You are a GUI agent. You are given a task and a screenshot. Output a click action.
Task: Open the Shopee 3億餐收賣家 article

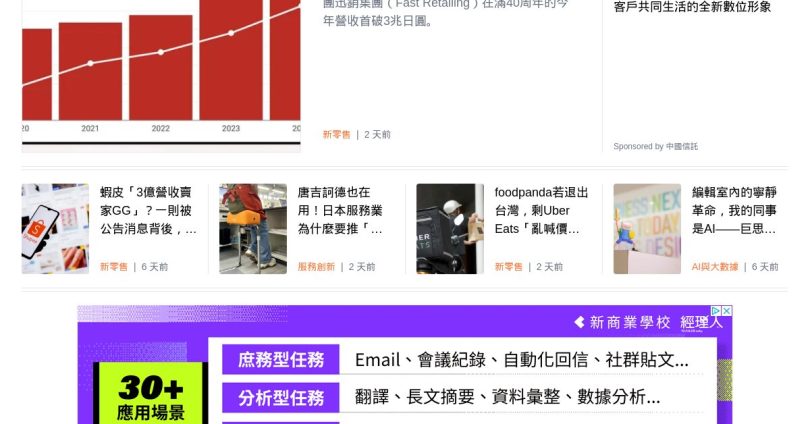pyautogui.click(x=148, y=210)
